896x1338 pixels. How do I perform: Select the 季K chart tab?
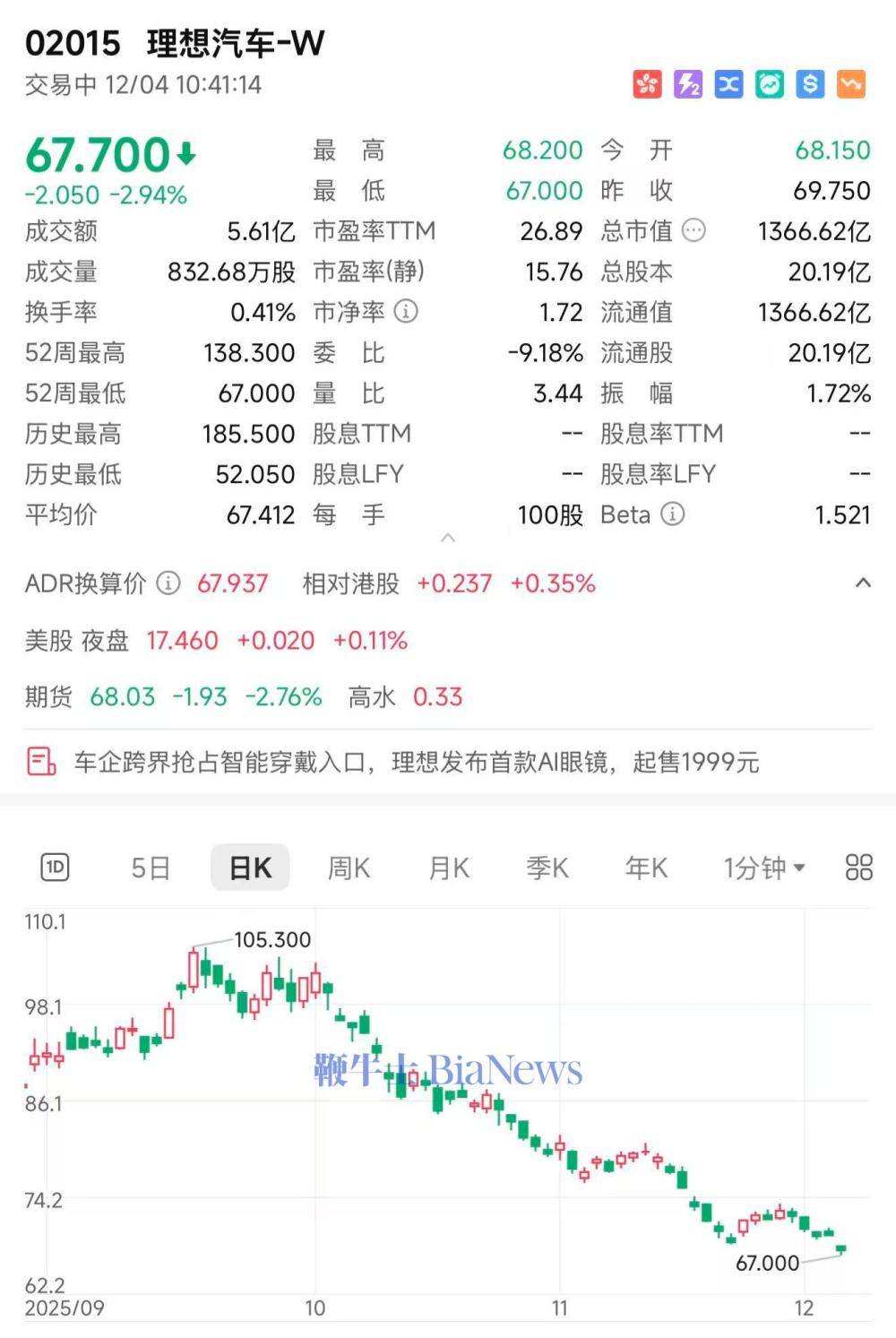pos(547,868)
